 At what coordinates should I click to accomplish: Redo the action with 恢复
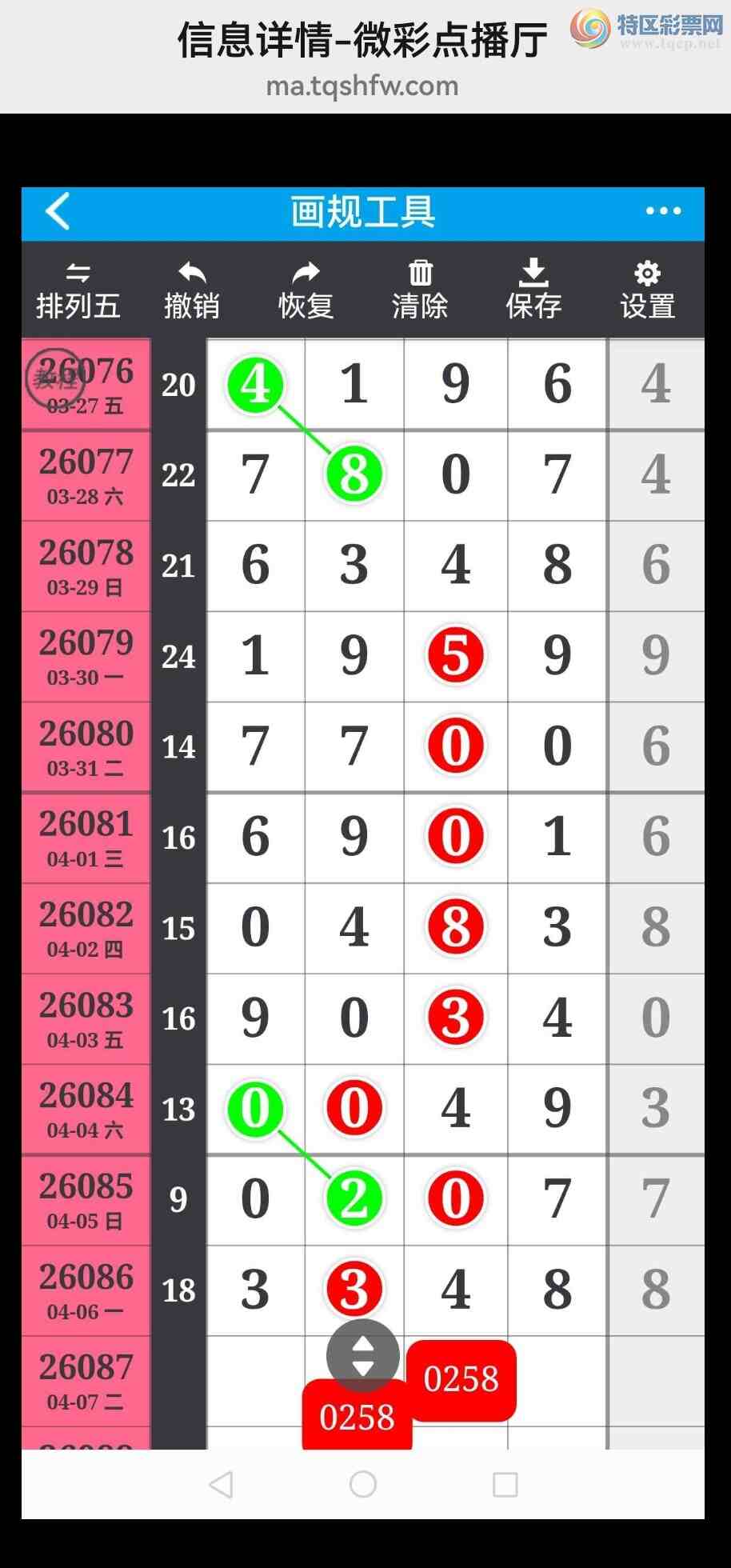point(306,291)
